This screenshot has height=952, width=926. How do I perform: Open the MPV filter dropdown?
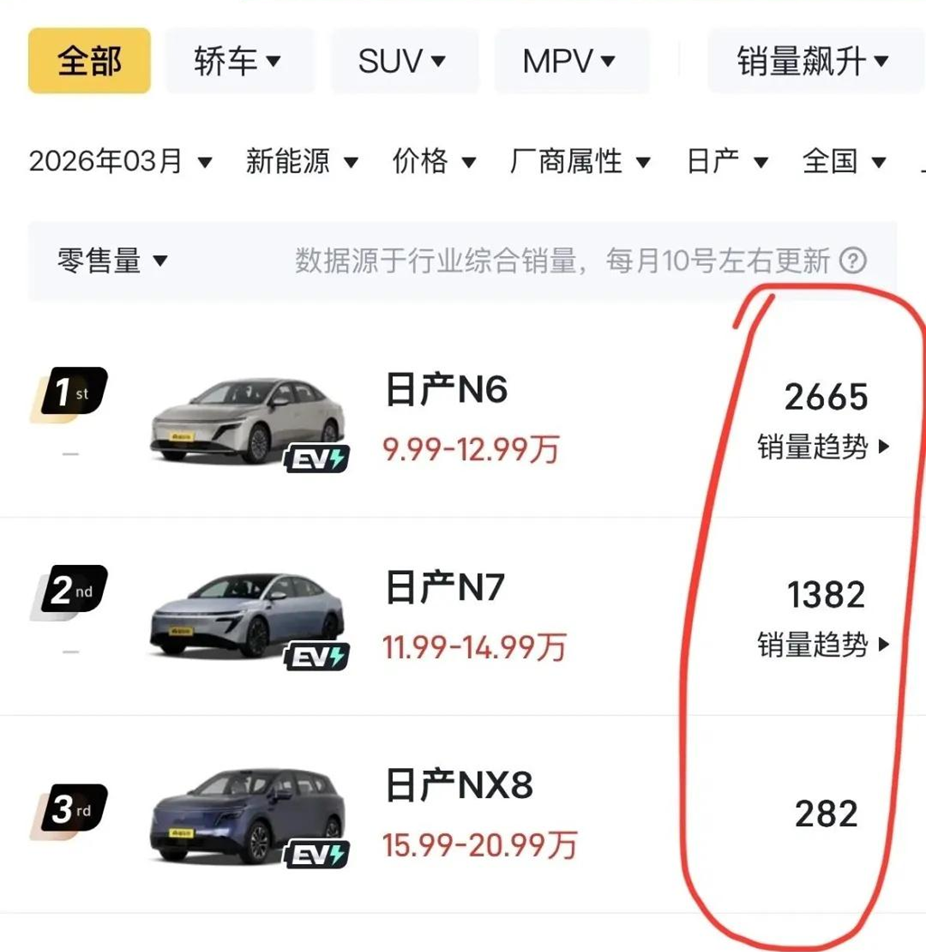click(570, 62)
